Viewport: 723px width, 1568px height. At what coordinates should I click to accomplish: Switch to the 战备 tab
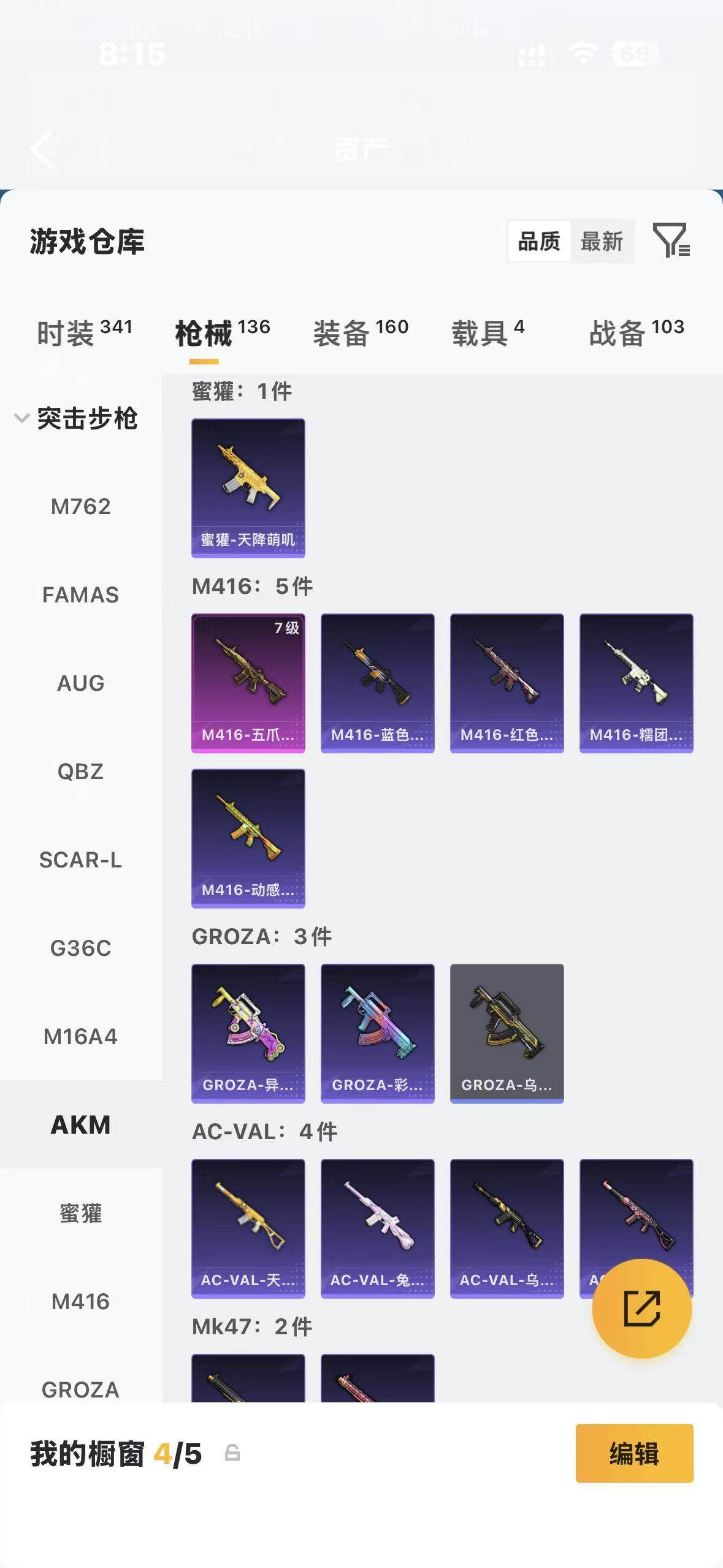637,333
